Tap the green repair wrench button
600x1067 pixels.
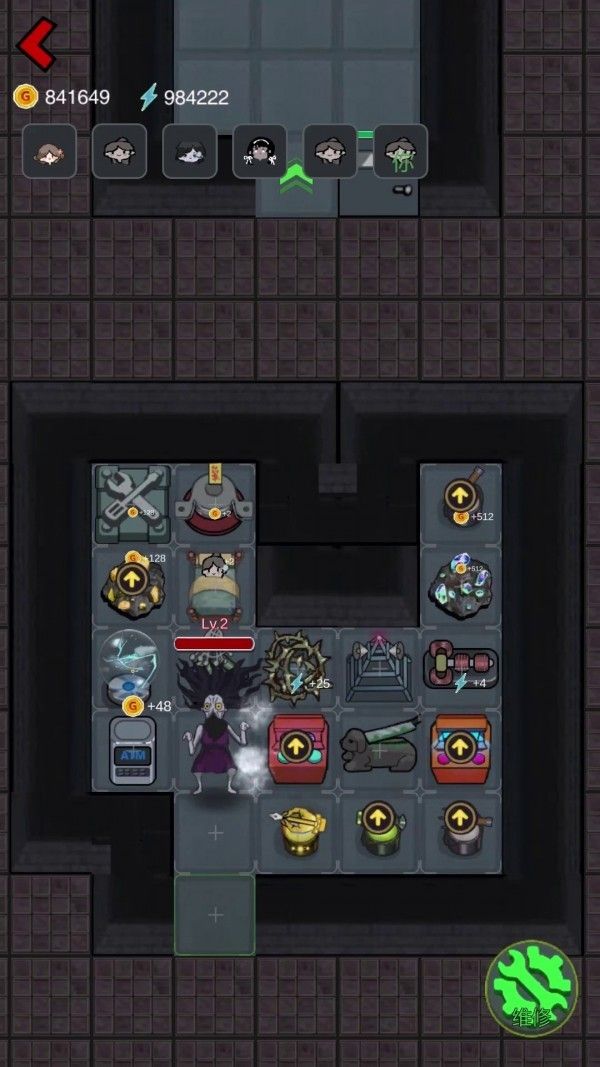pos(531,986)
